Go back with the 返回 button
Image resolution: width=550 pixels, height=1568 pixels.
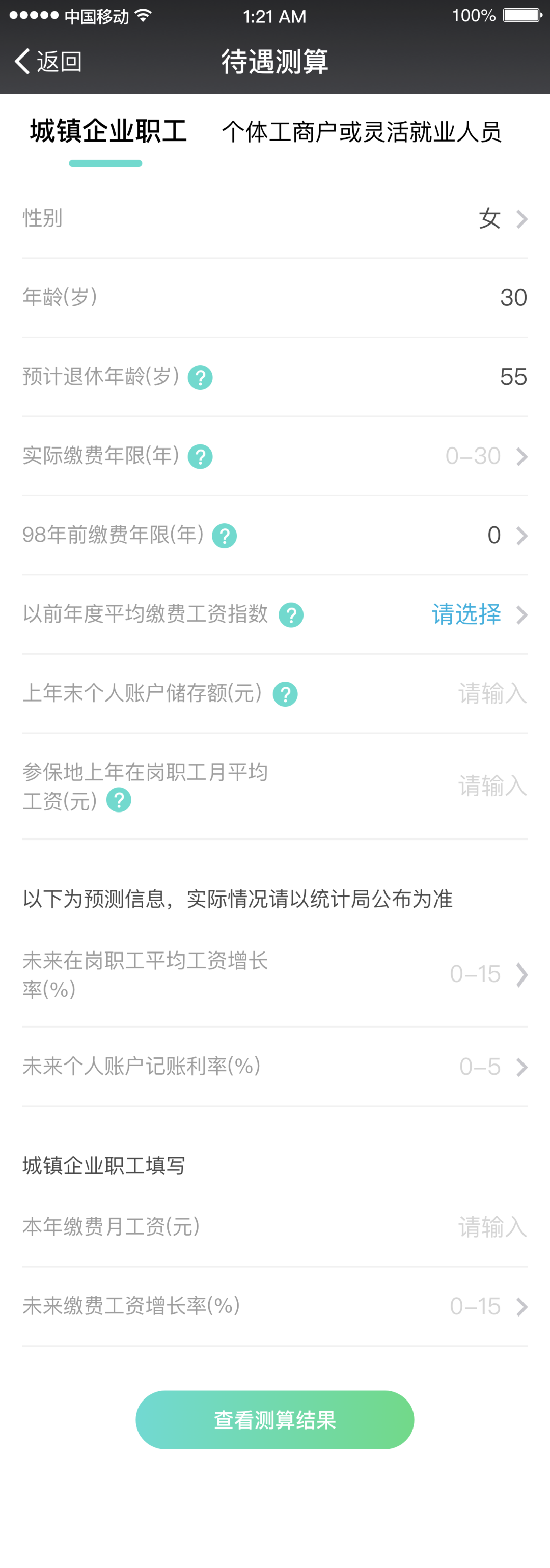[x=47, y=62]
